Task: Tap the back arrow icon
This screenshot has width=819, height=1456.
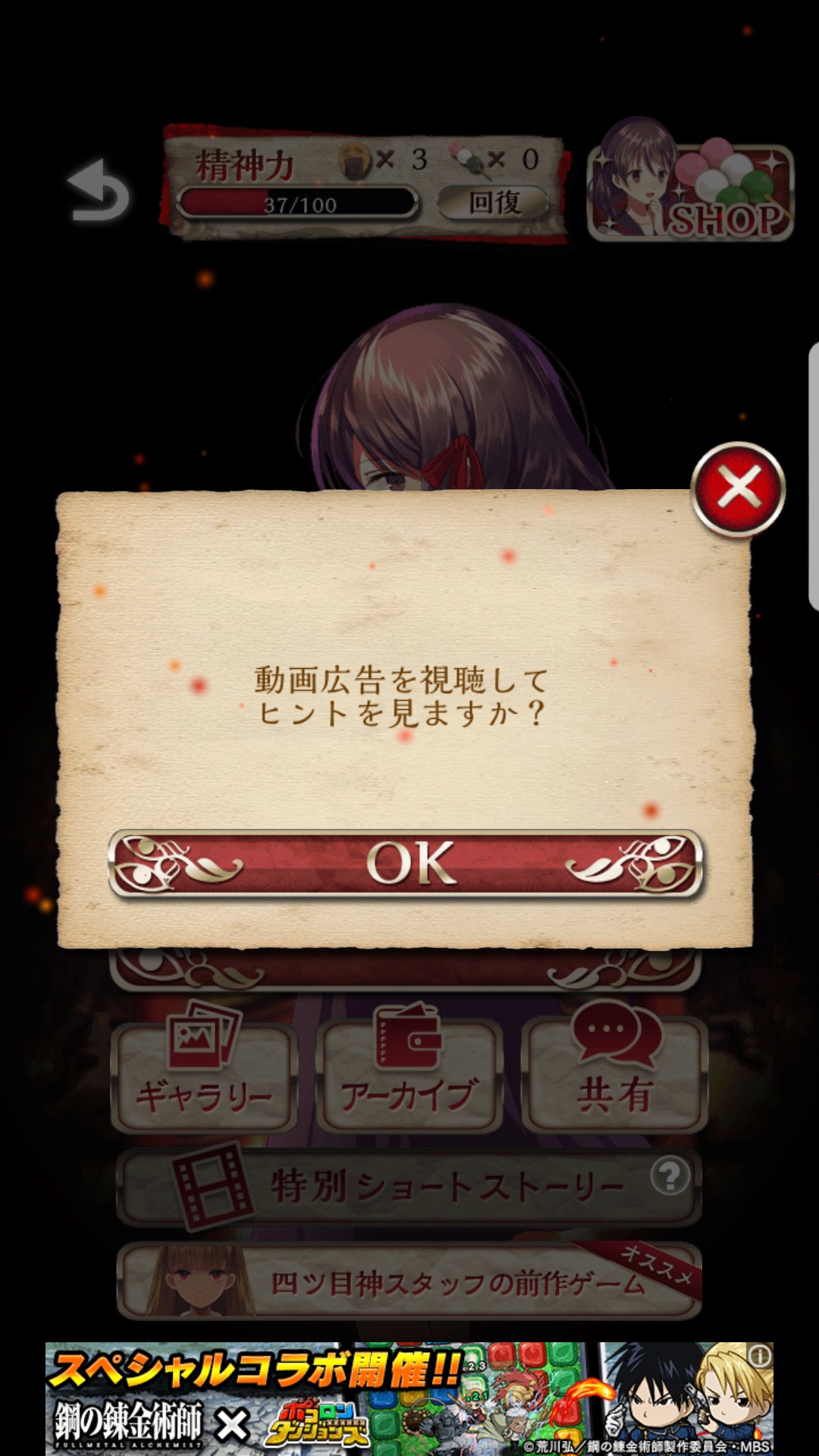Action: tap(99, 191)
